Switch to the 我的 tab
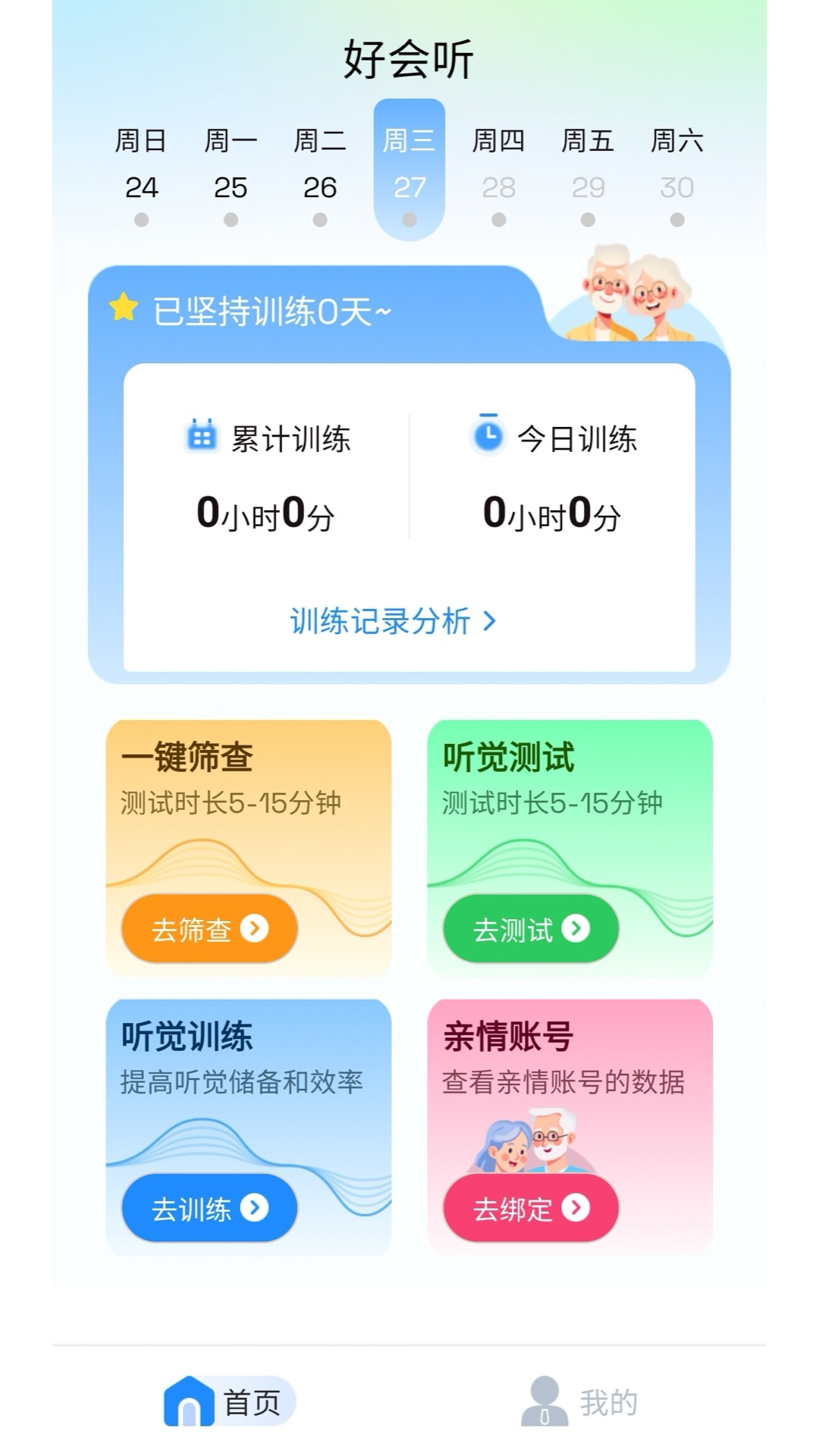The image size is (819, 1456). [581, 1401]
